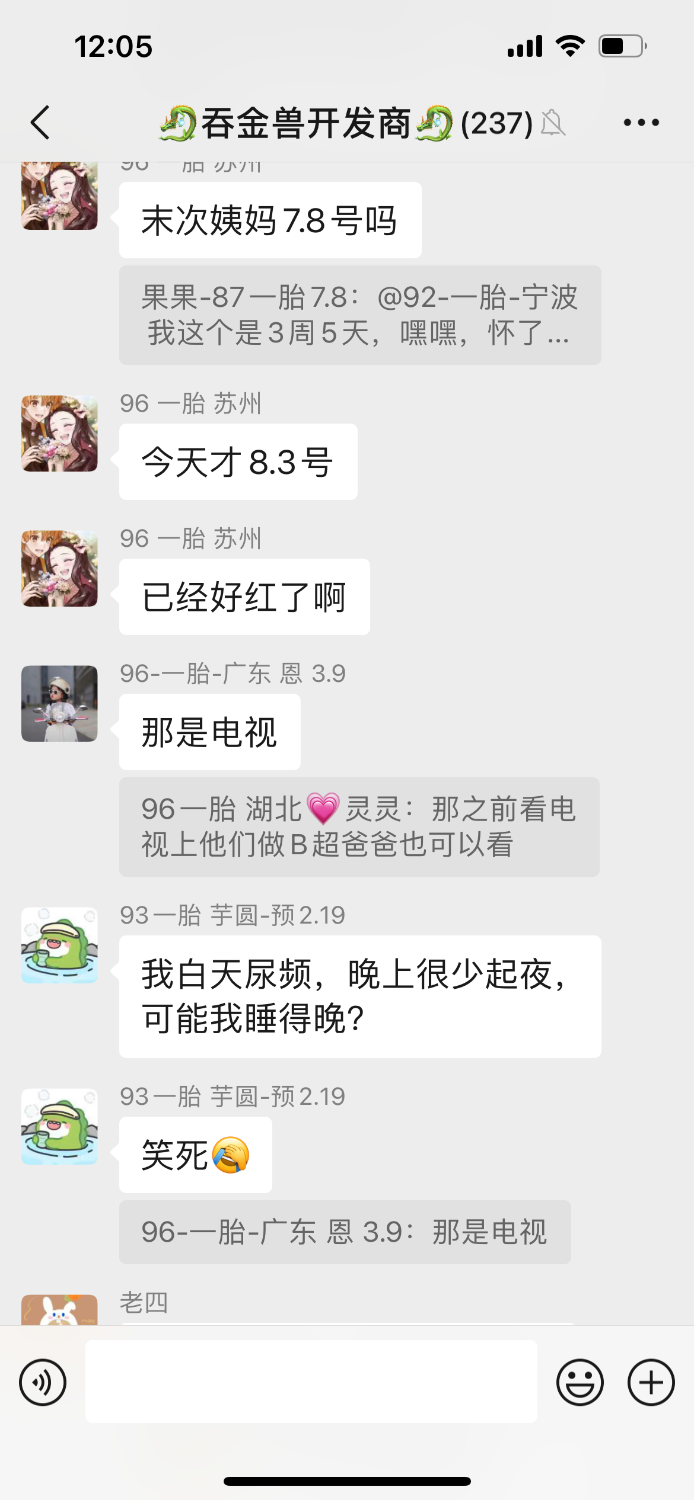Image resolution: width=694 pixels, height=1500 pixels.
Task: View profile of 96-一胎-广东 恩 3.9 avatar
Action: click(60, 704)
